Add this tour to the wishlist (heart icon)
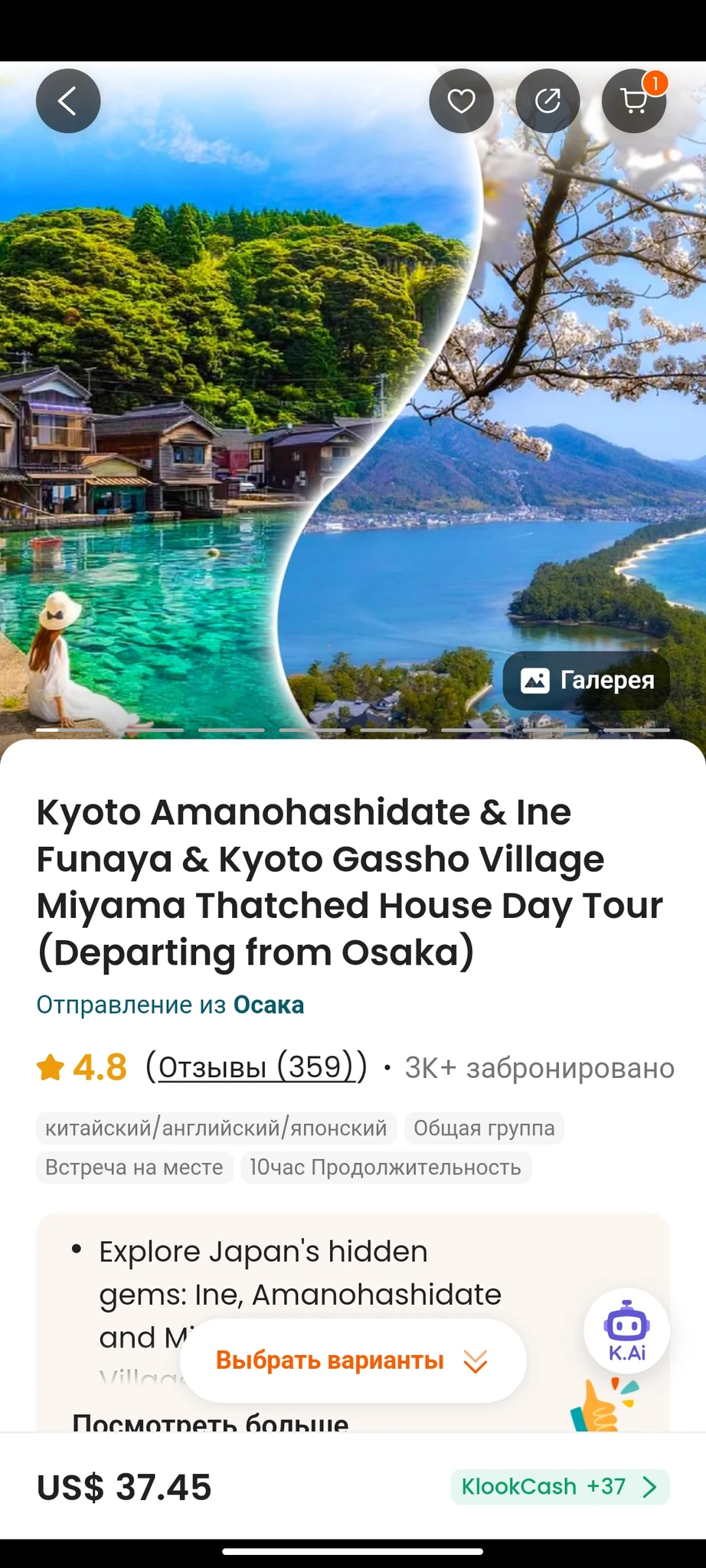Viewport: 706px width, 1568px height. tap(461, 101)
